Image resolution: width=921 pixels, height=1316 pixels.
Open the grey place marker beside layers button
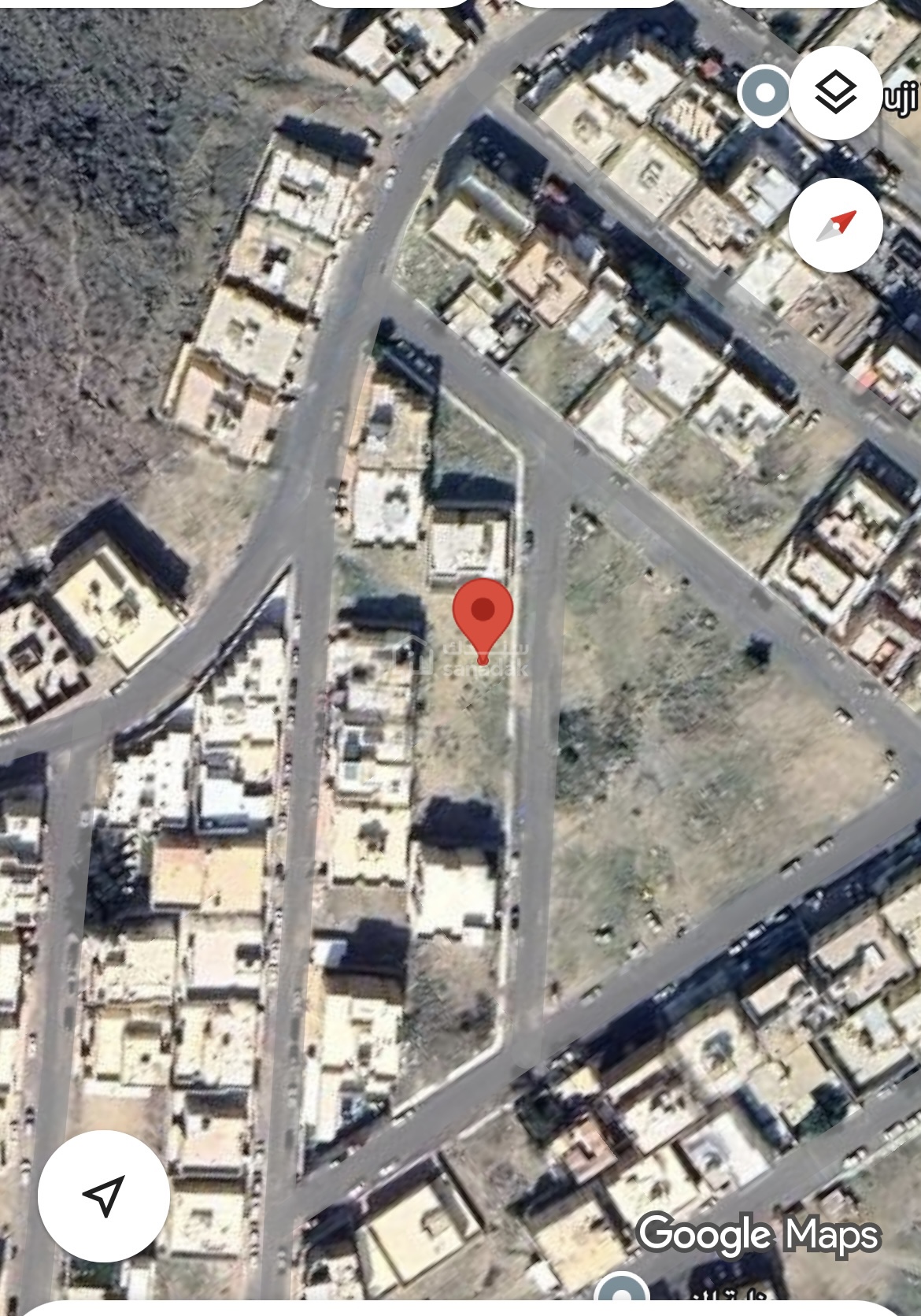tap(764, 95)
